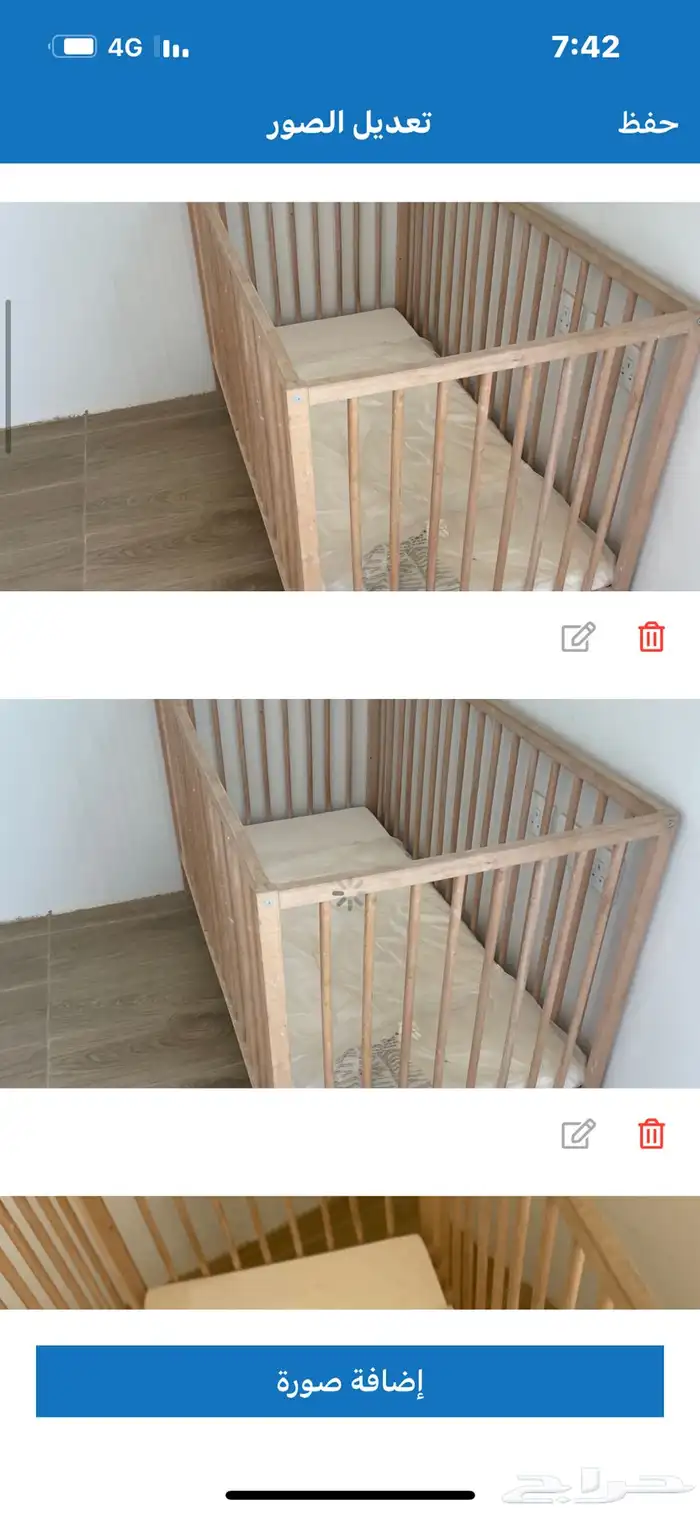Delete the second crib photo

click(x=651, y=1134)
